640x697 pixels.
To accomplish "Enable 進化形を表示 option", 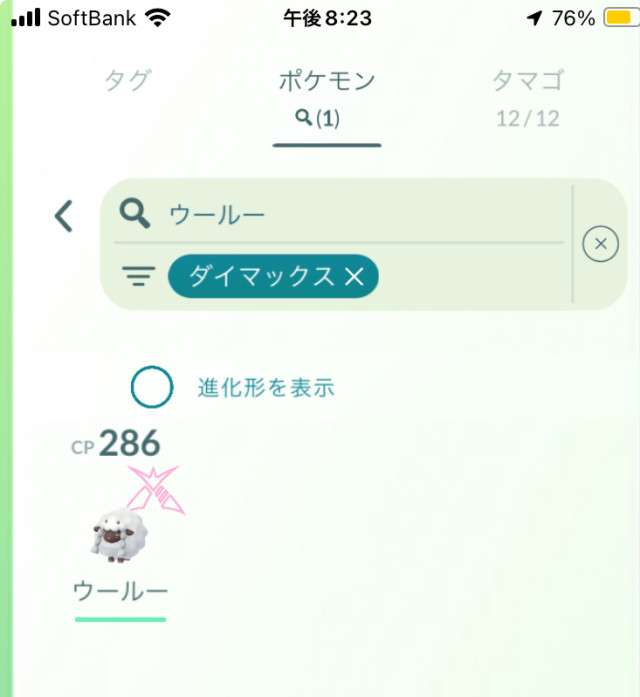I will click(152, 388).
